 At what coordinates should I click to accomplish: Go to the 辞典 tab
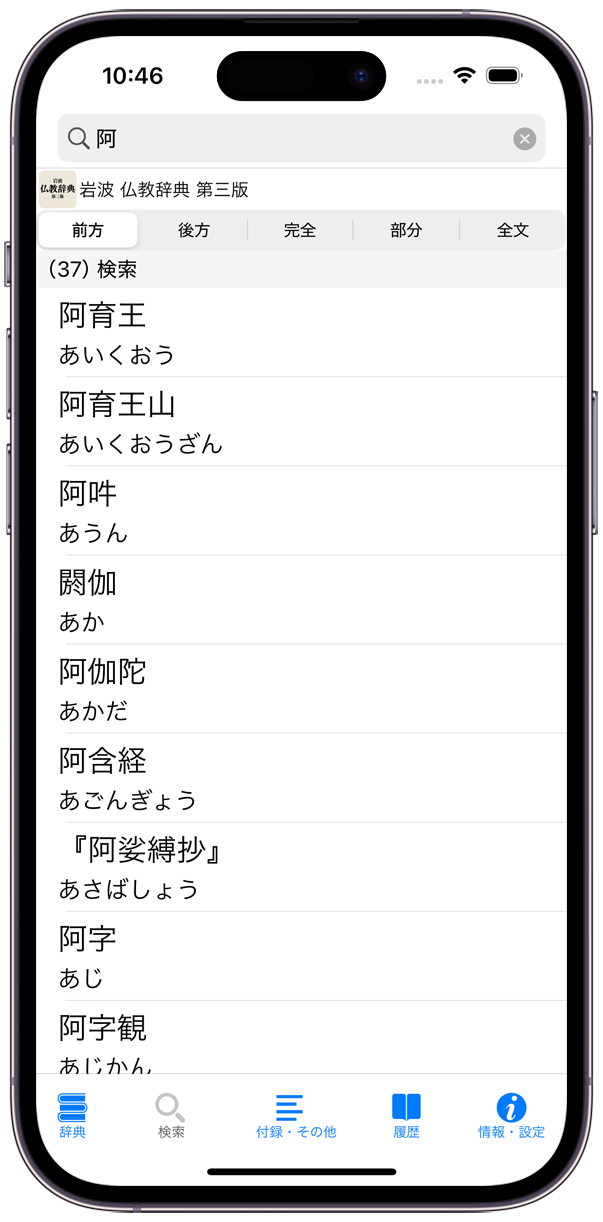tap(72, 1116)
